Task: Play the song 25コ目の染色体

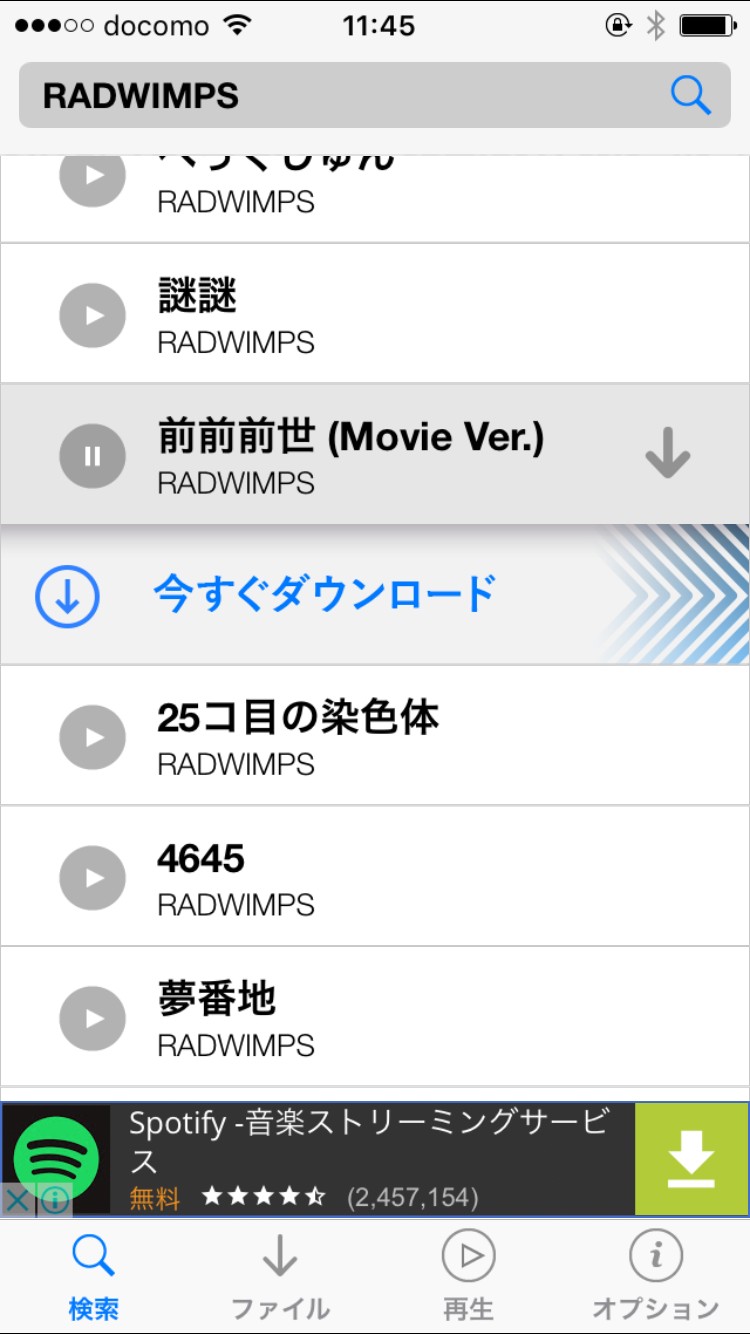Action: [x=93, y=737]
